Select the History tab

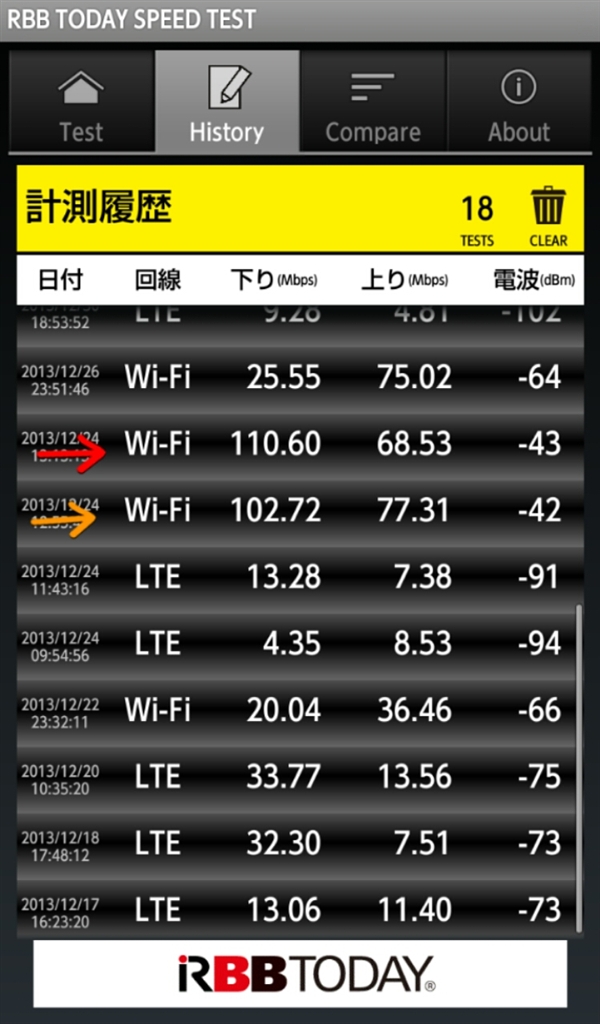(x=227, y=103)
